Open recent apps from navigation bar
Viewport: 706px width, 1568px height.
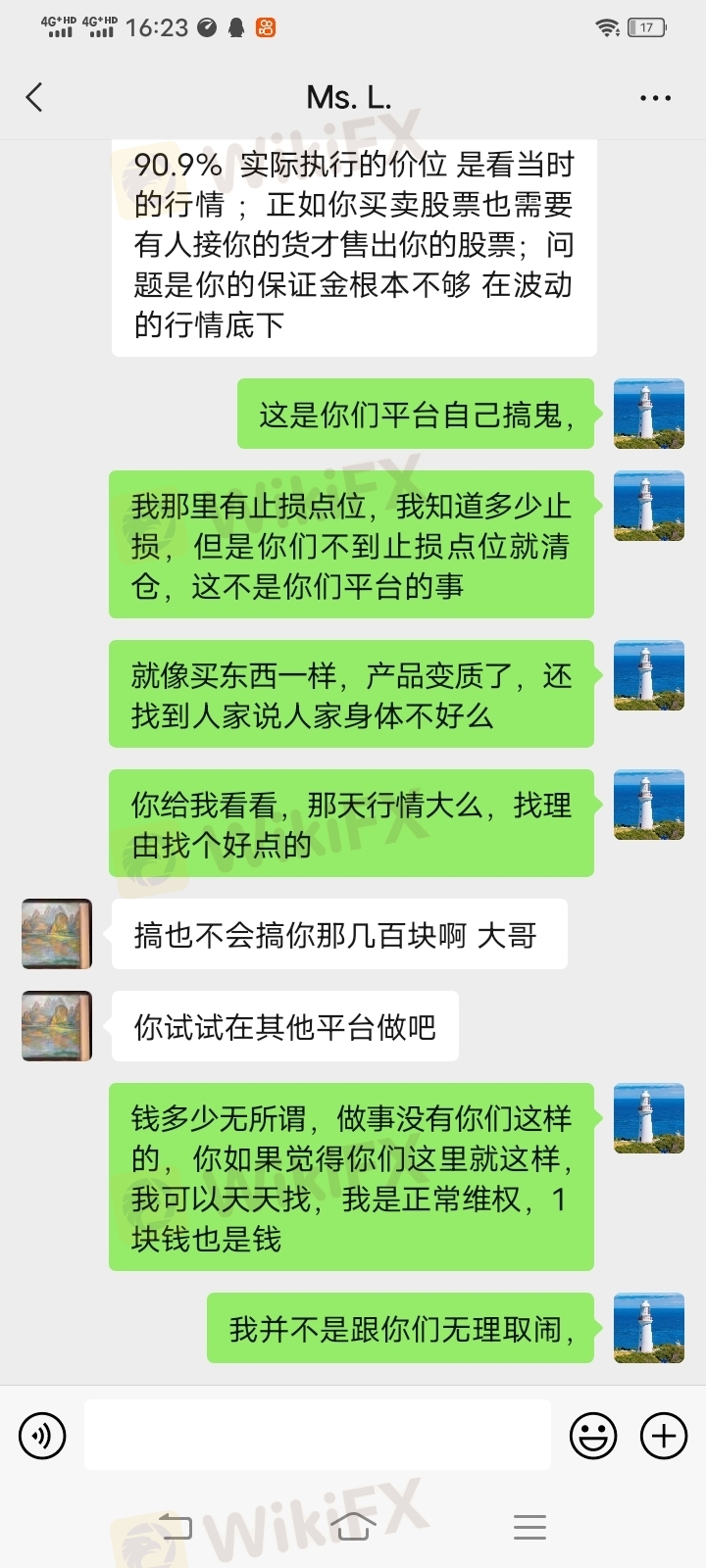click(x=529, y=1526)
